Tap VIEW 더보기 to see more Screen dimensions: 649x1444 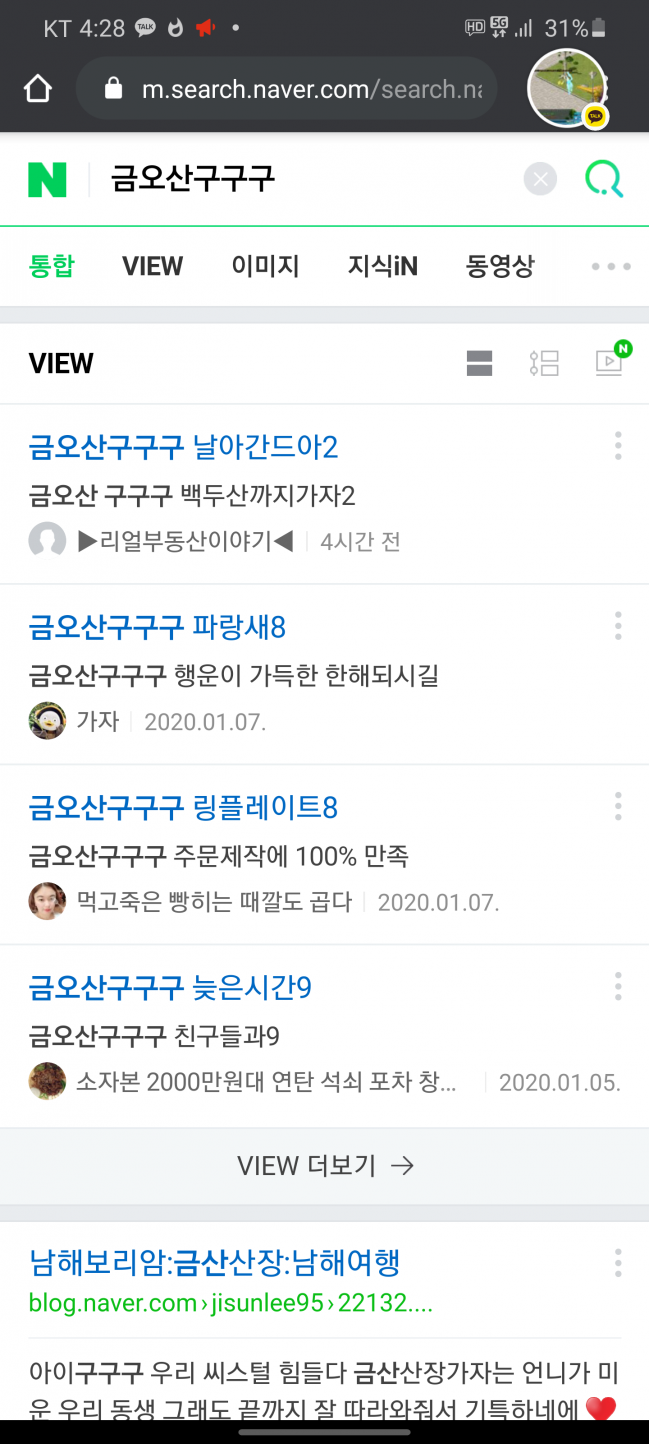pyautogui.click(x=325, y=1166)
